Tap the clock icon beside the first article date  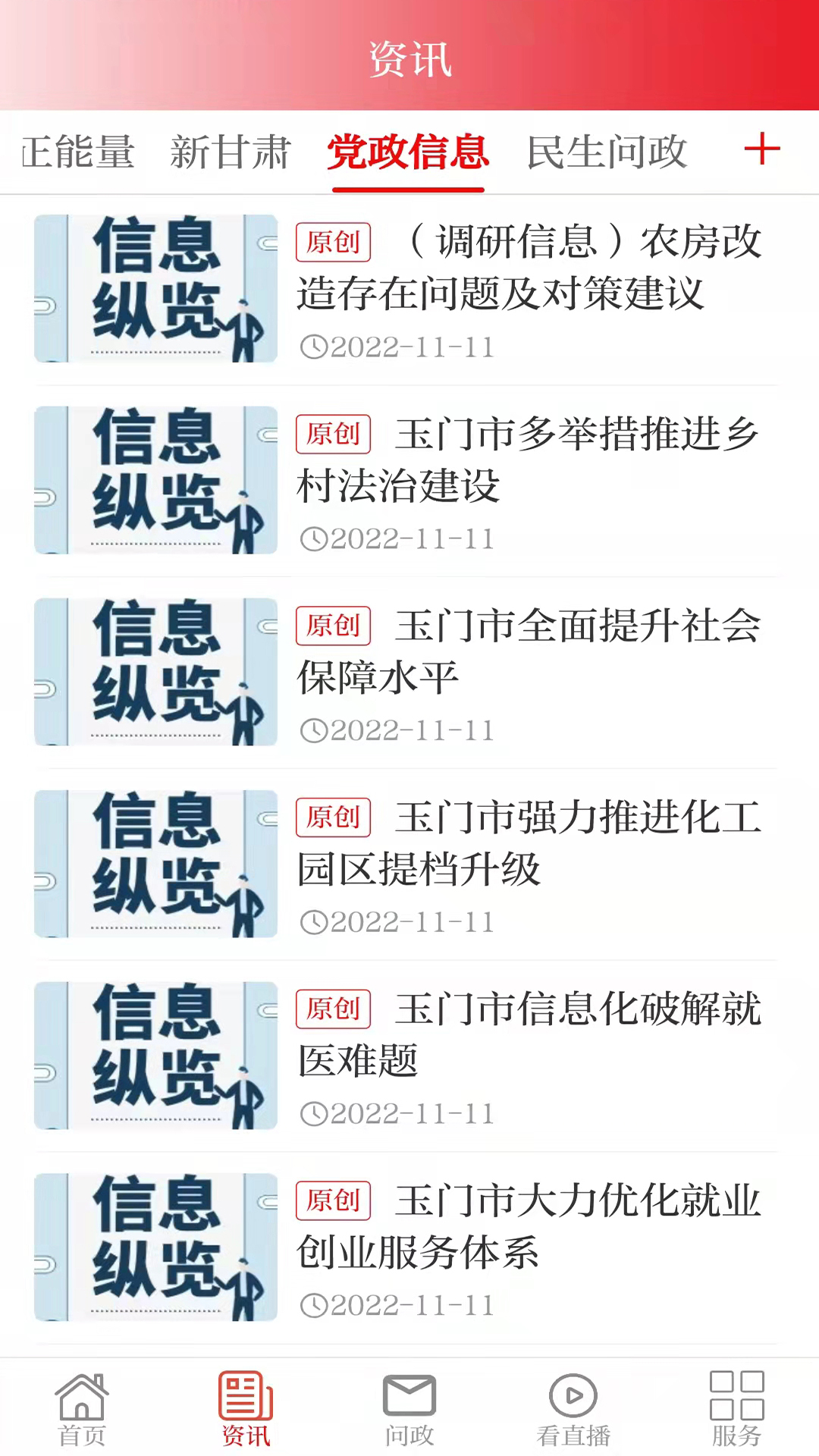tap(315, 348)
